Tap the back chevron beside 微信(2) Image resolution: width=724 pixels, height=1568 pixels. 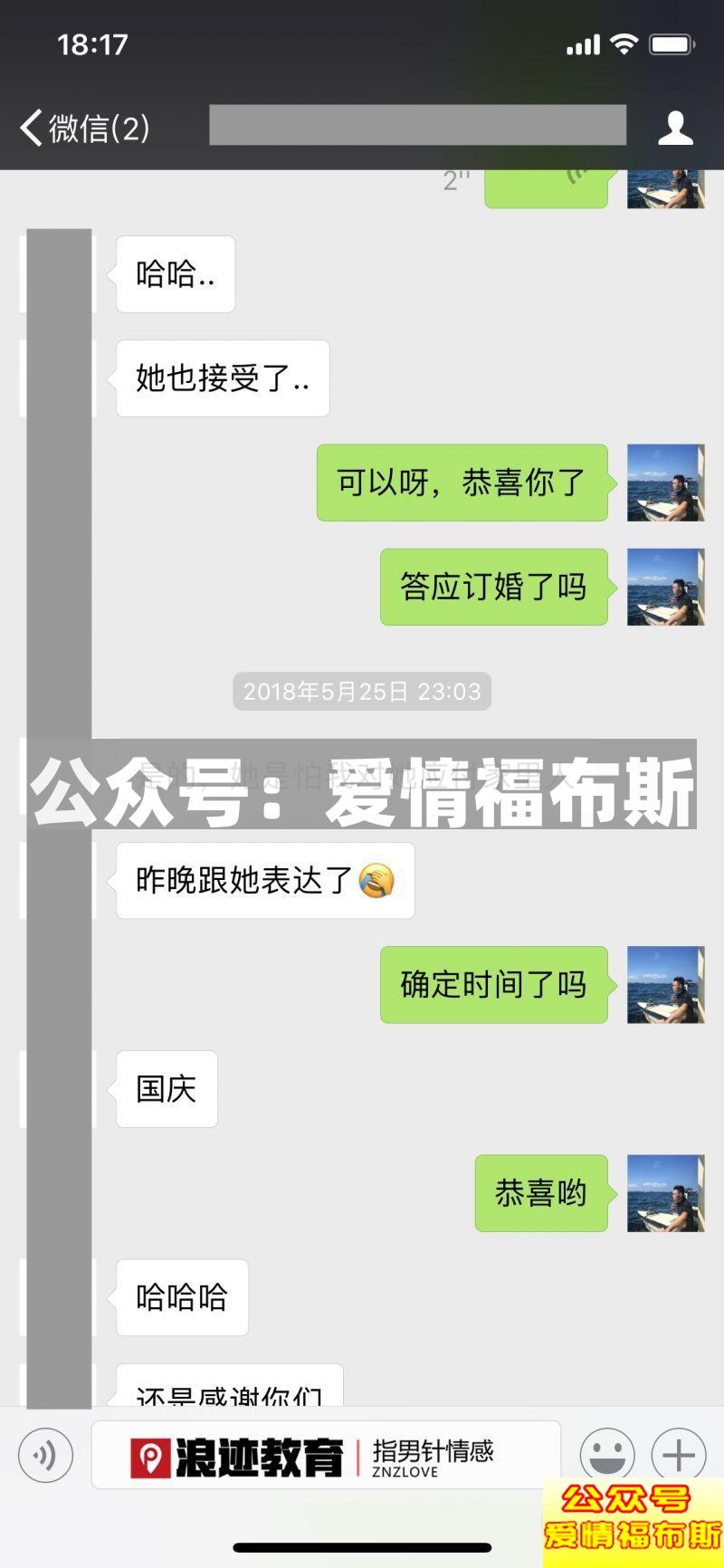pos(30,128)
